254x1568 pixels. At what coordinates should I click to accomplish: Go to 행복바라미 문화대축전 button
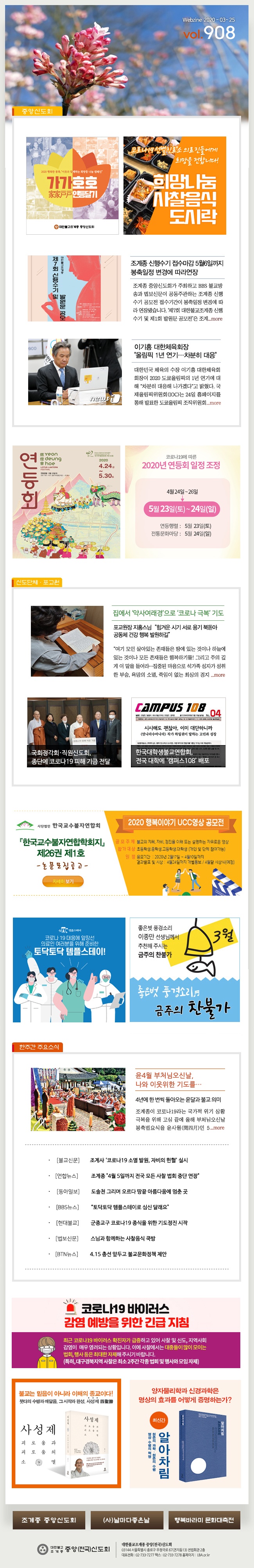(204, 1515)
